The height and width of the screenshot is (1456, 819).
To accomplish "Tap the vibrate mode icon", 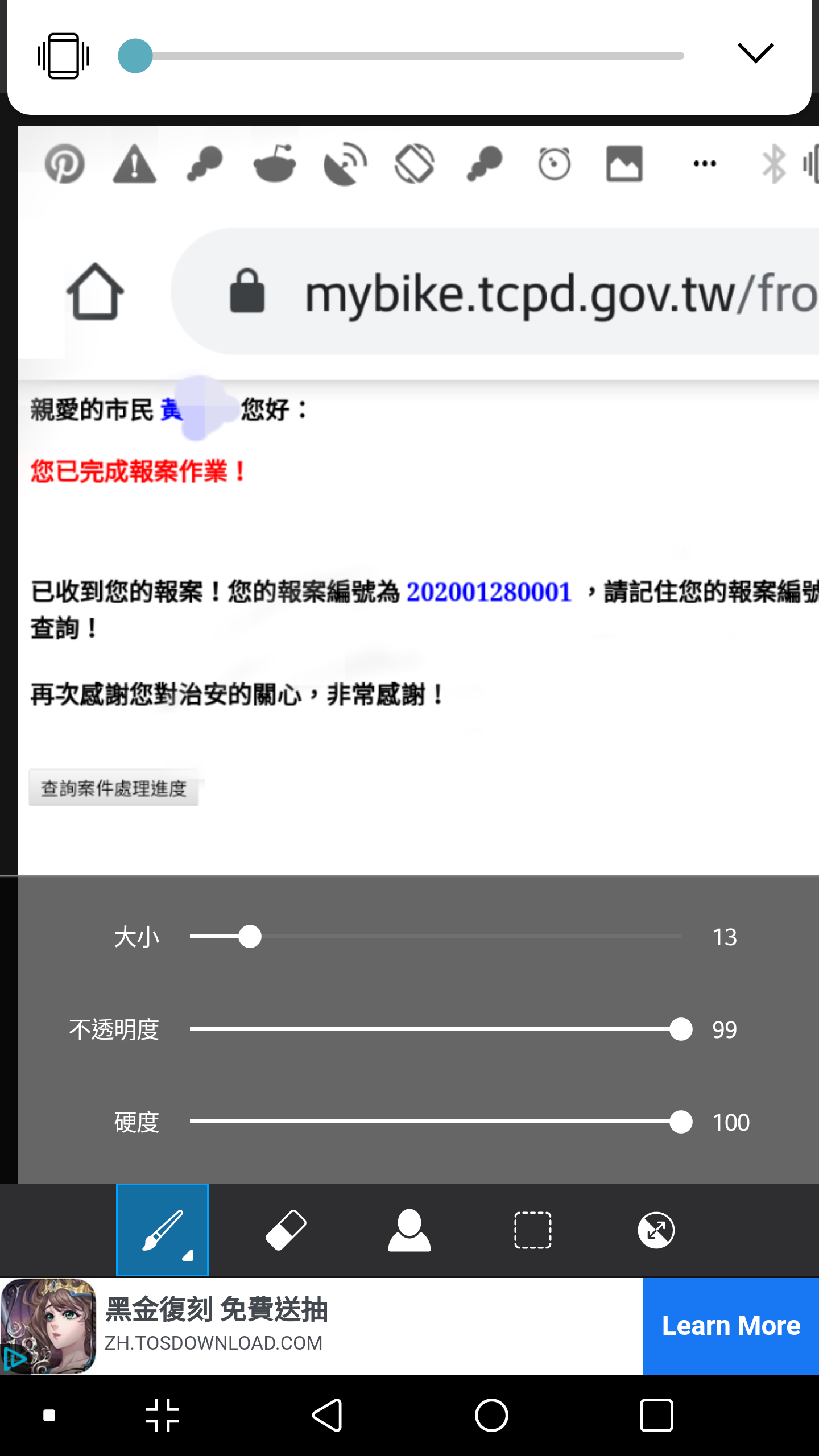I will tap(63, 56).
